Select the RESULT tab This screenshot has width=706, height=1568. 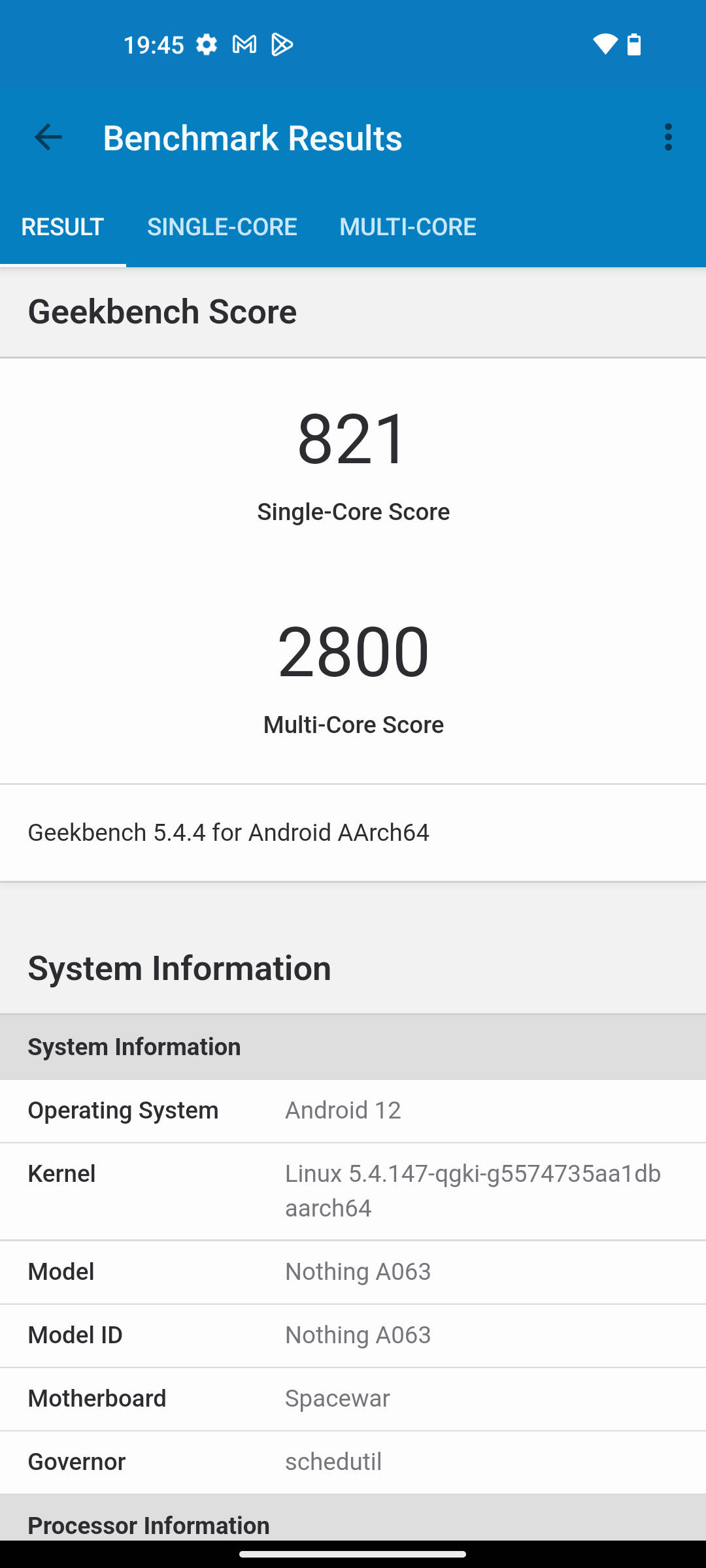(63, 227)
